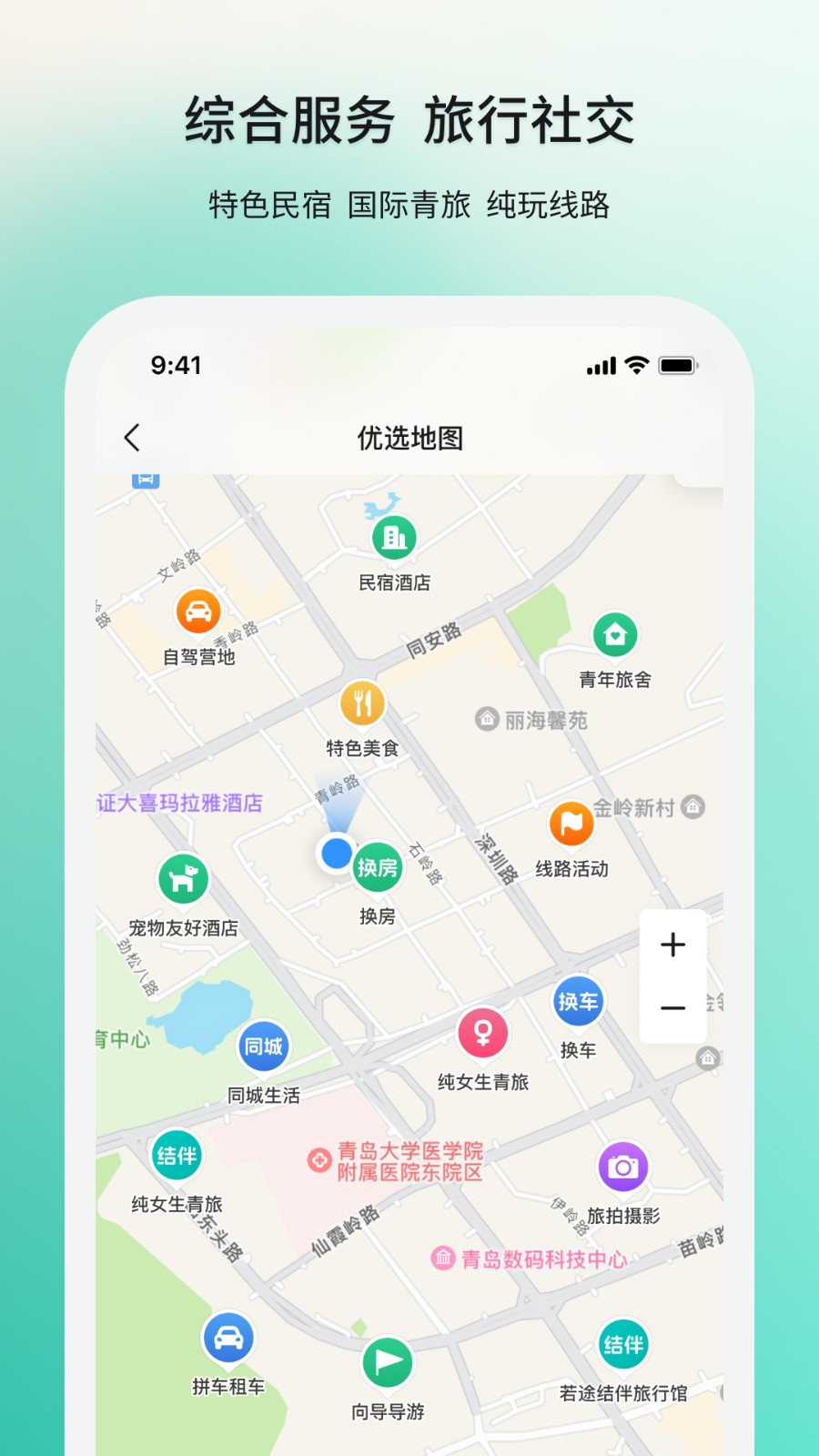Select the 旅拍摄影 camera marker
Viewport: 819px width, 1456px height.
click(x=622, y=1167)
